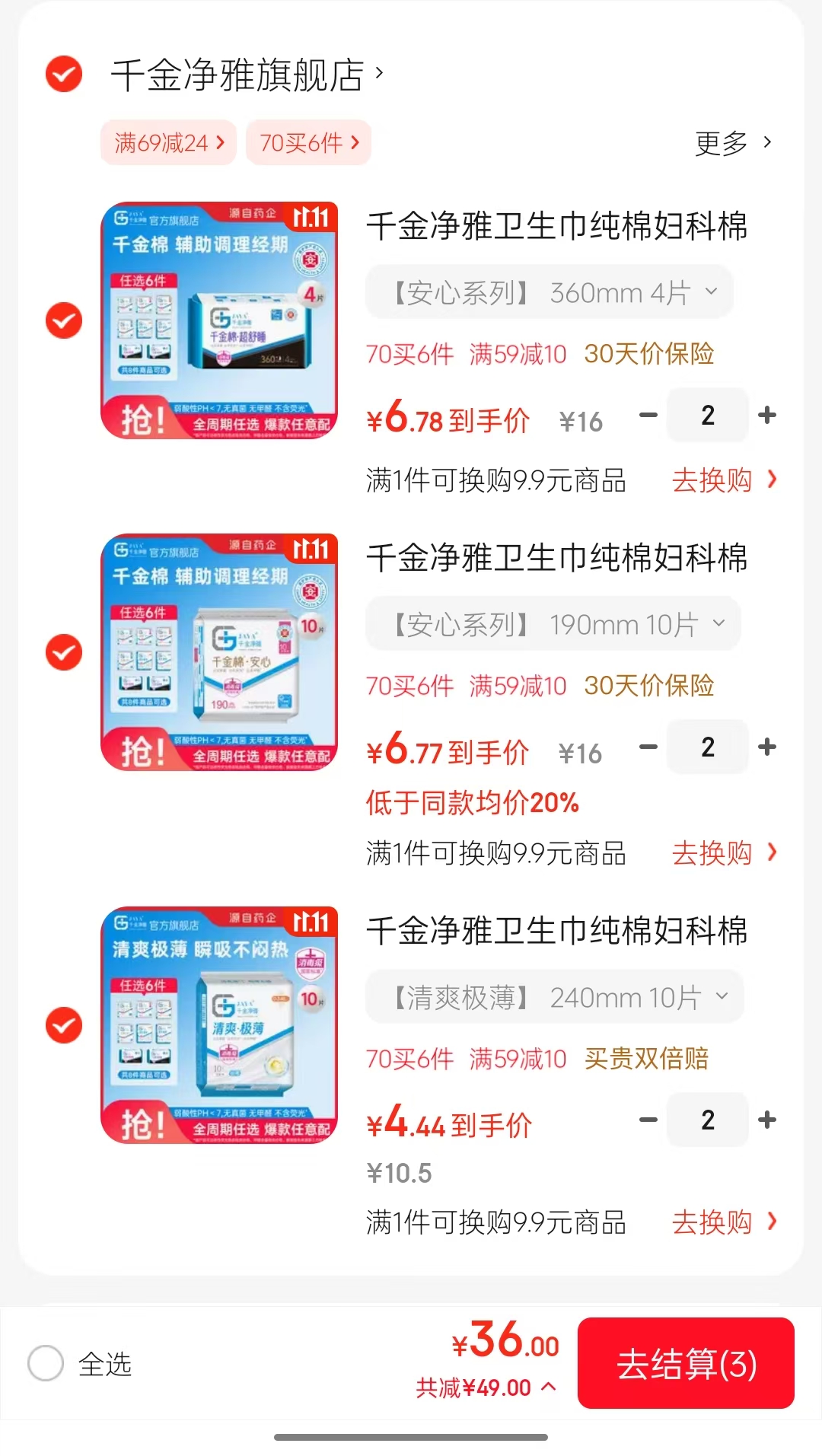Decrease quantity of the 360mm 4片 item
The height and width of the screenshot is (1456, 822).
(648, 415)
